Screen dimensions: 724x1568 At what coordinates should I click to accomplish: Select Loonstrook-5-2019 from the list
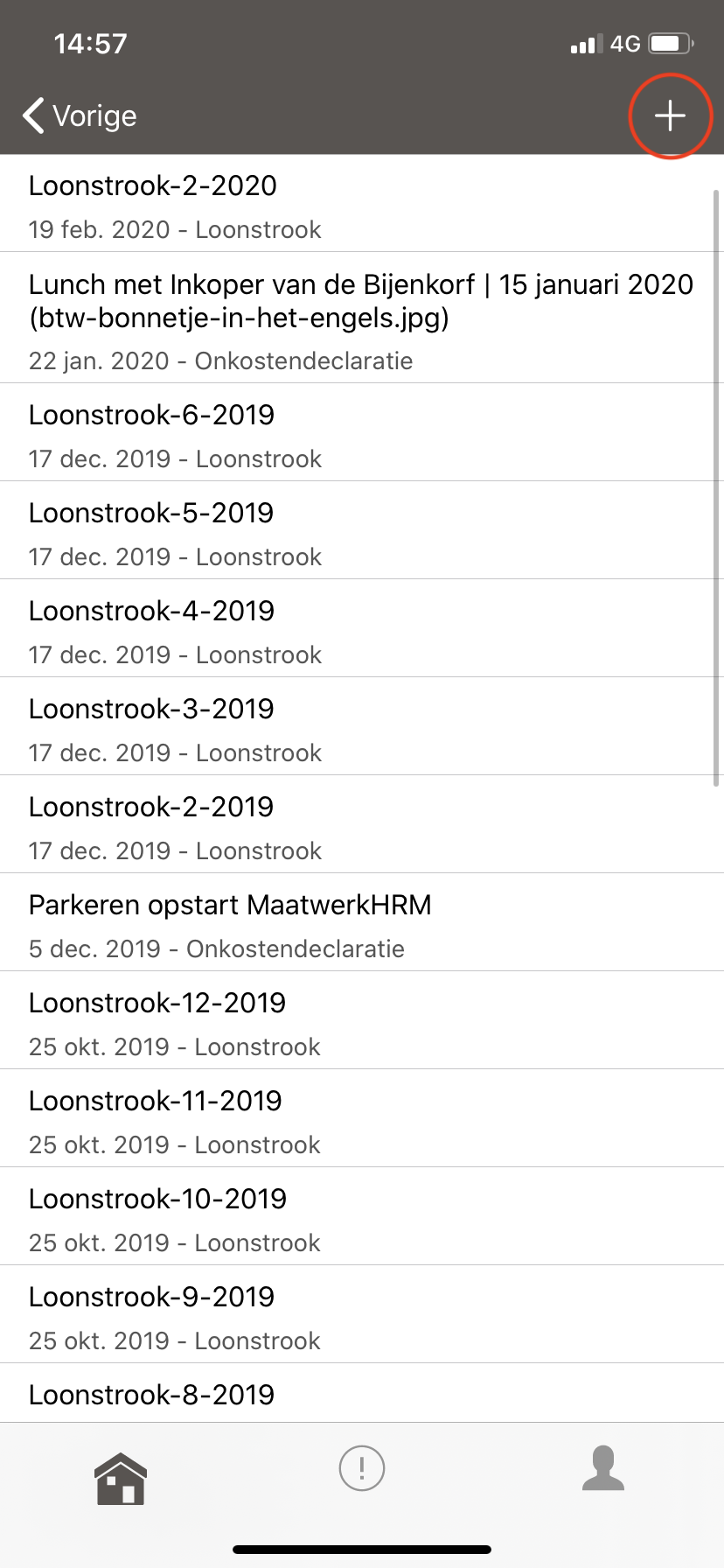(x=362, y=530)
